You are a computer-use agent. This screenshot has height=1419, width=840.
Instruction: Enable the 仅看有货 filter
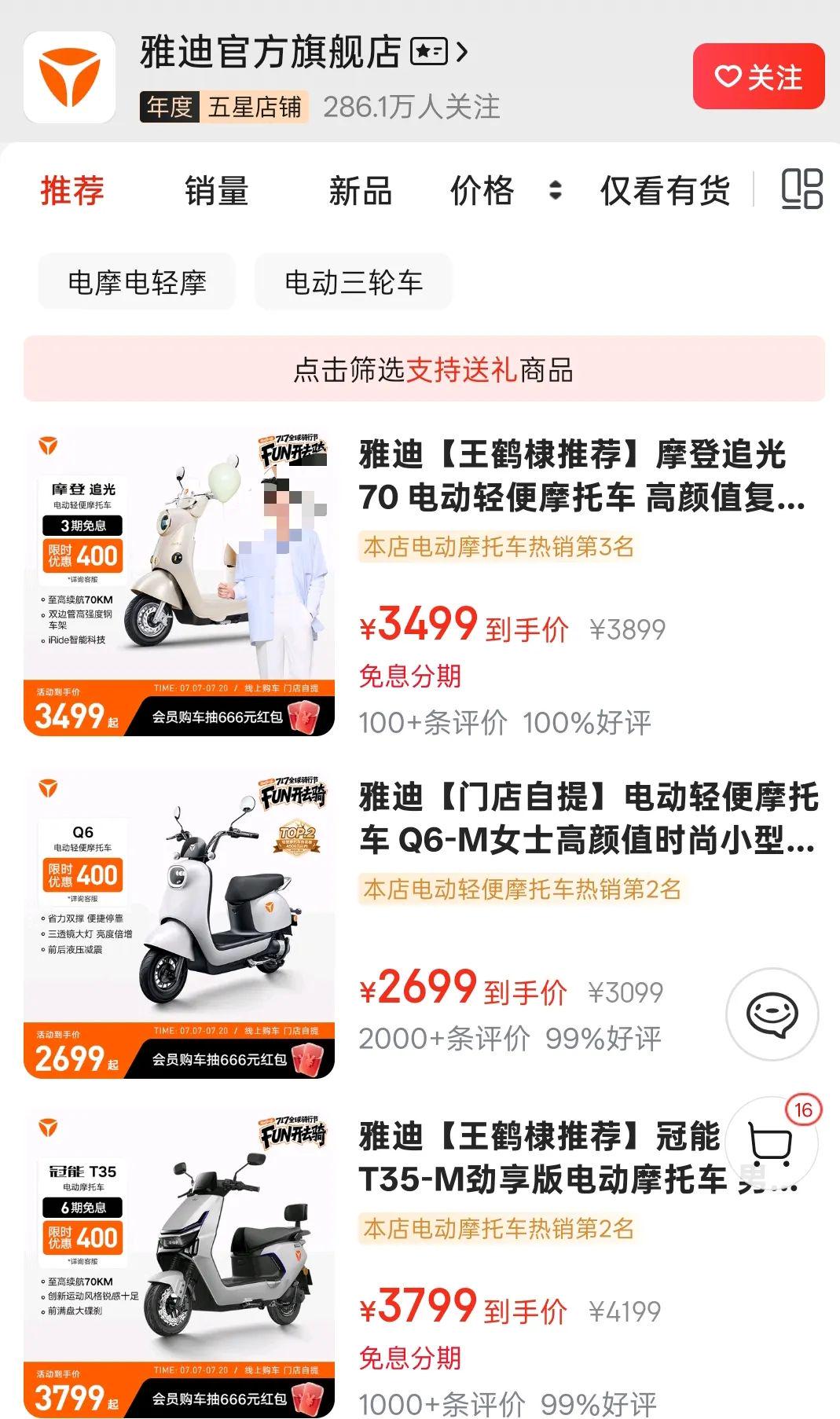[x=665, y=191]
